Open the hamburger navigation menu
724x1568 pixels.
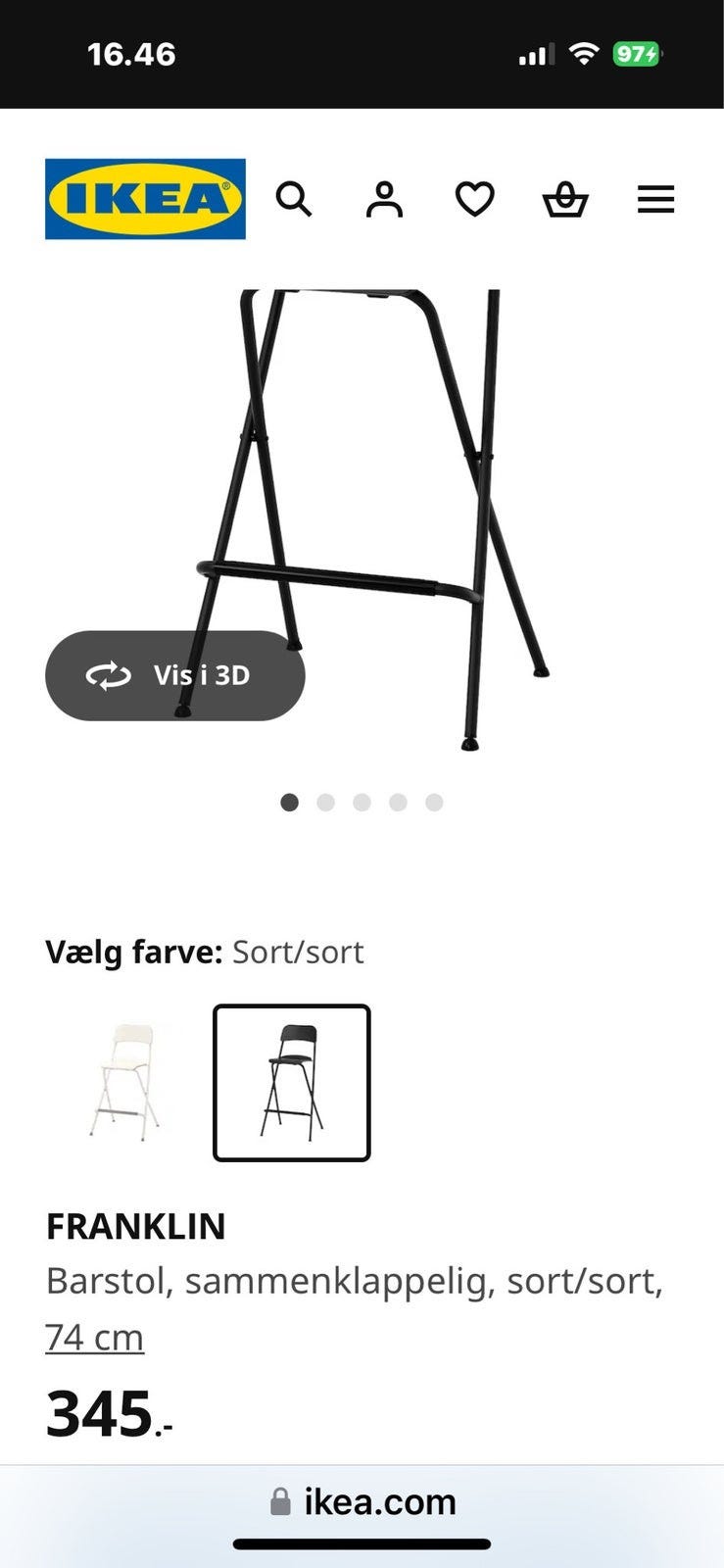point(655,200)
